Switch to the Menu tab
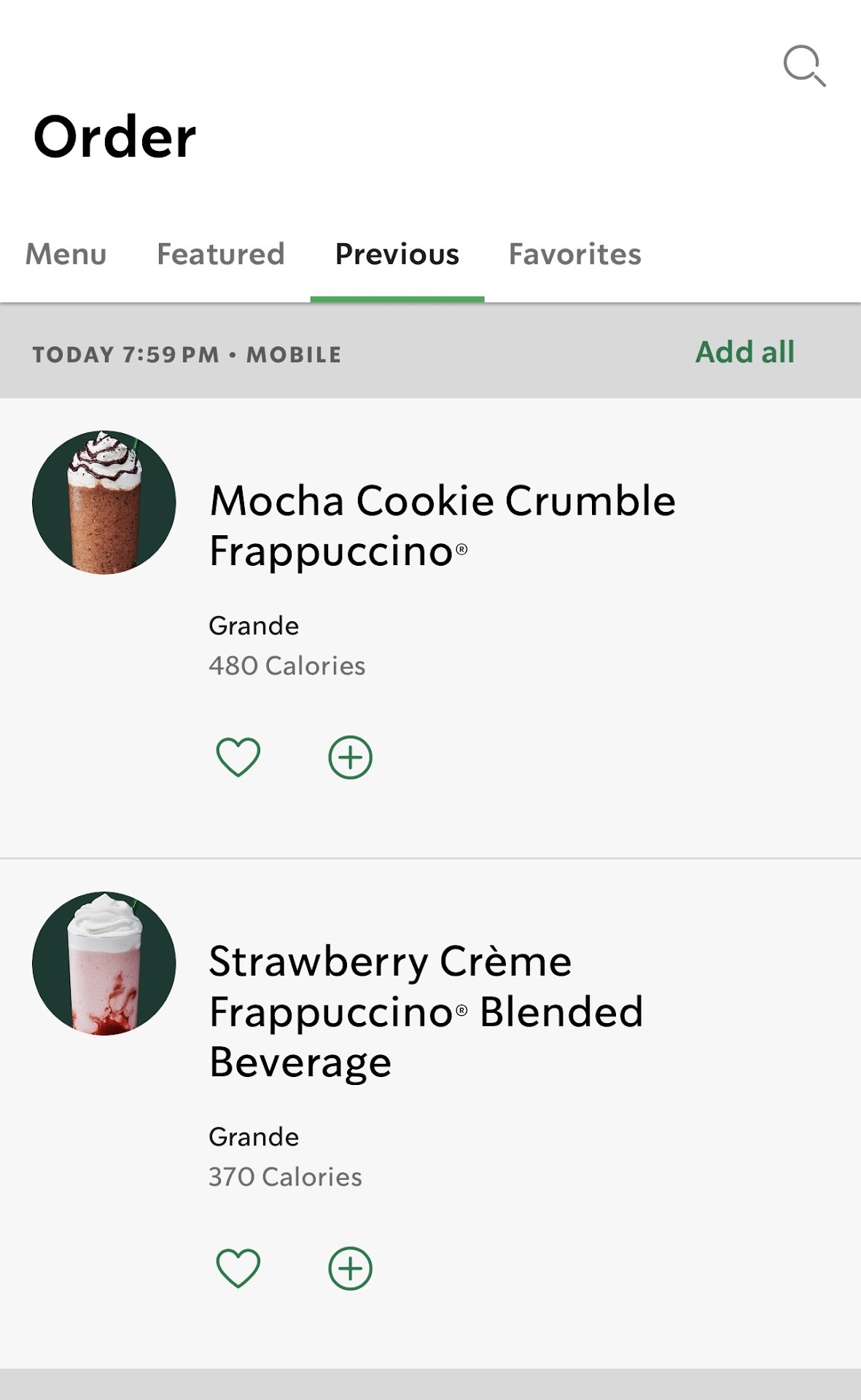Screen dimensions: 861x1400 point(66,254)
